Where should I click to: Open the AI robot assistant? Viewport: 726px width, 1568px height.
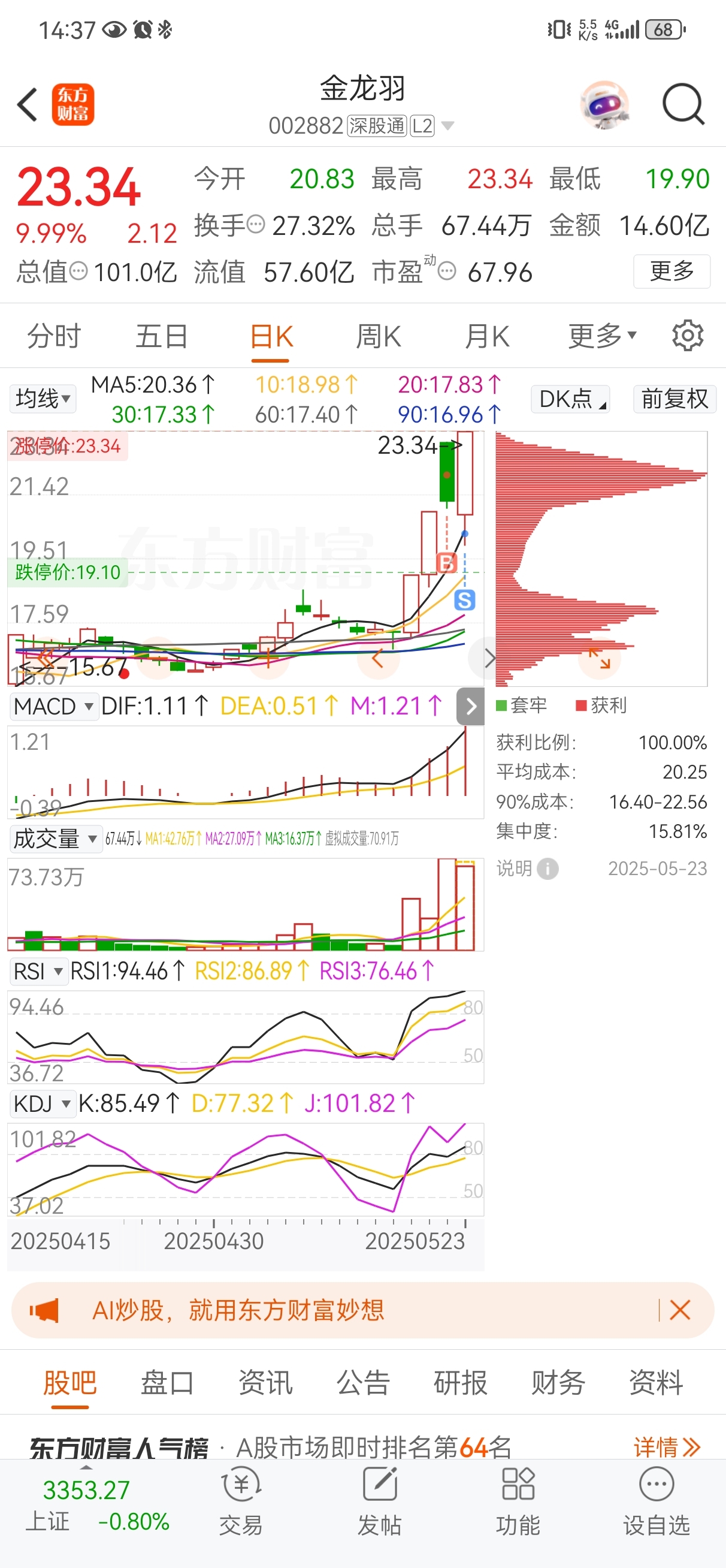(x=604, y=105)
